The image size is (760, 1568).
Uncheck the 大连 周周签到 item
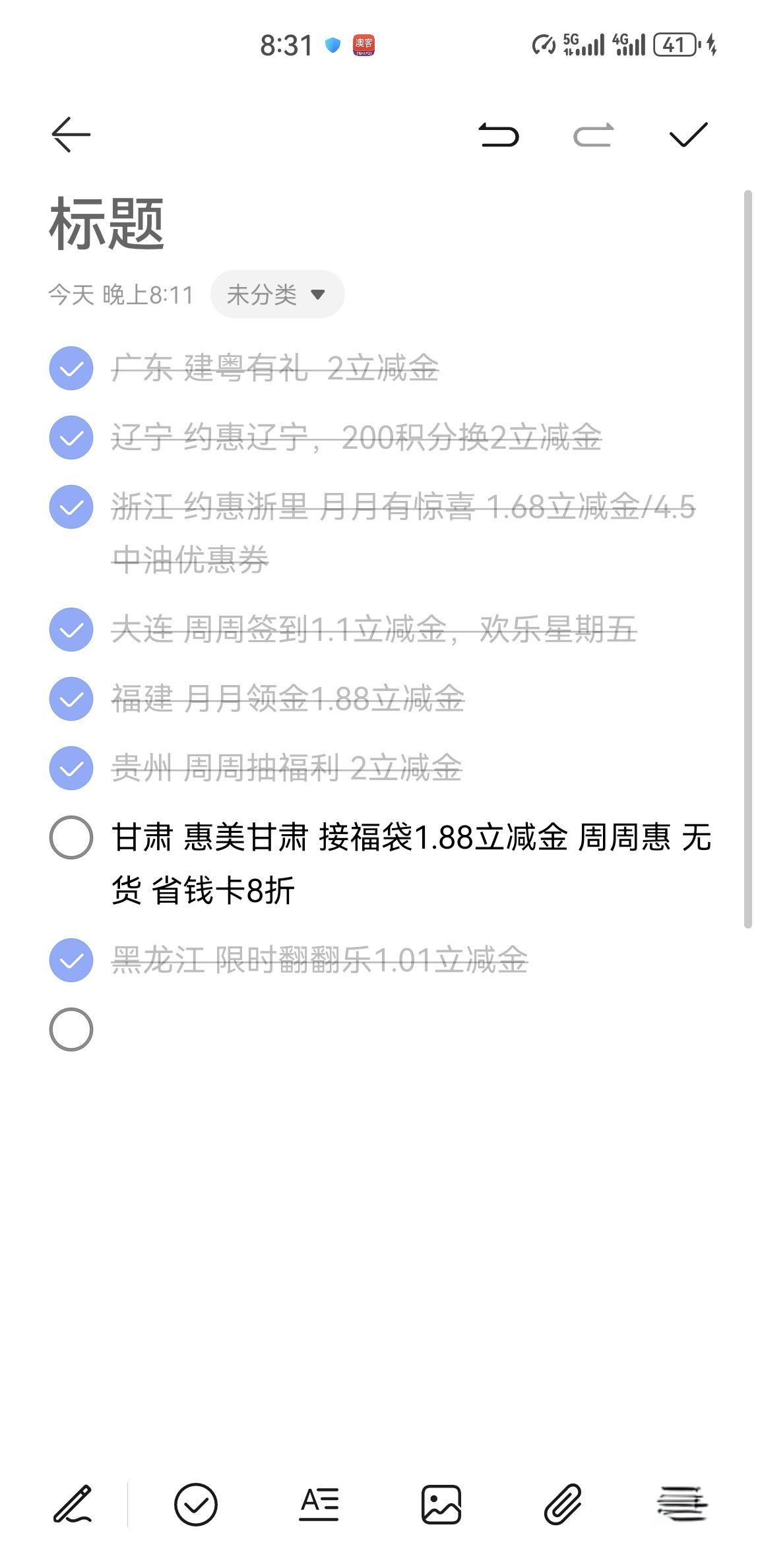[71, 630]
